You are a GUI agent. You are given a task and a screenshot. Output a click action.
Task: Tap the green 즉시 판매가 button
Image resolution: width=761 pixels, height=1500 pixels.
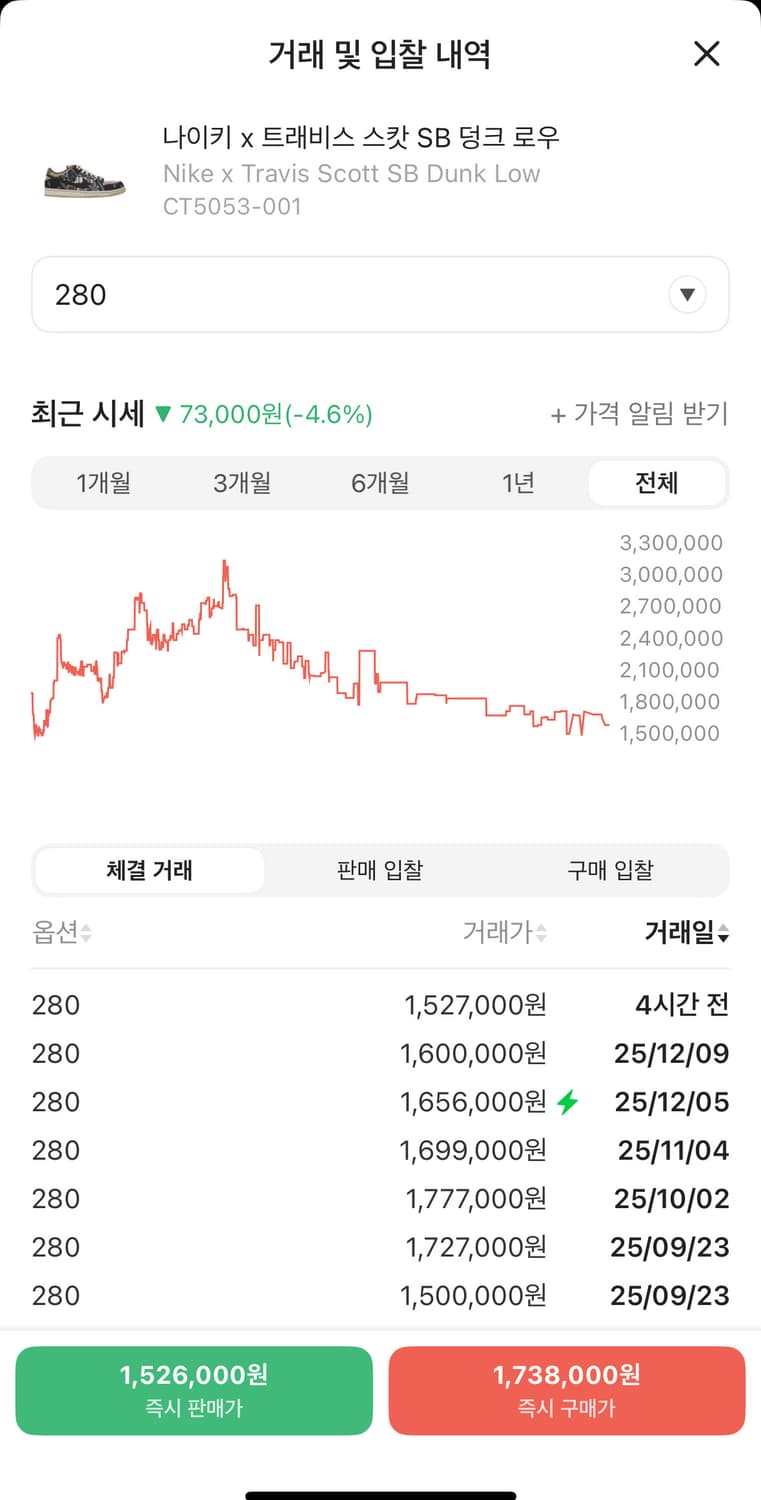coord(194,1390)
